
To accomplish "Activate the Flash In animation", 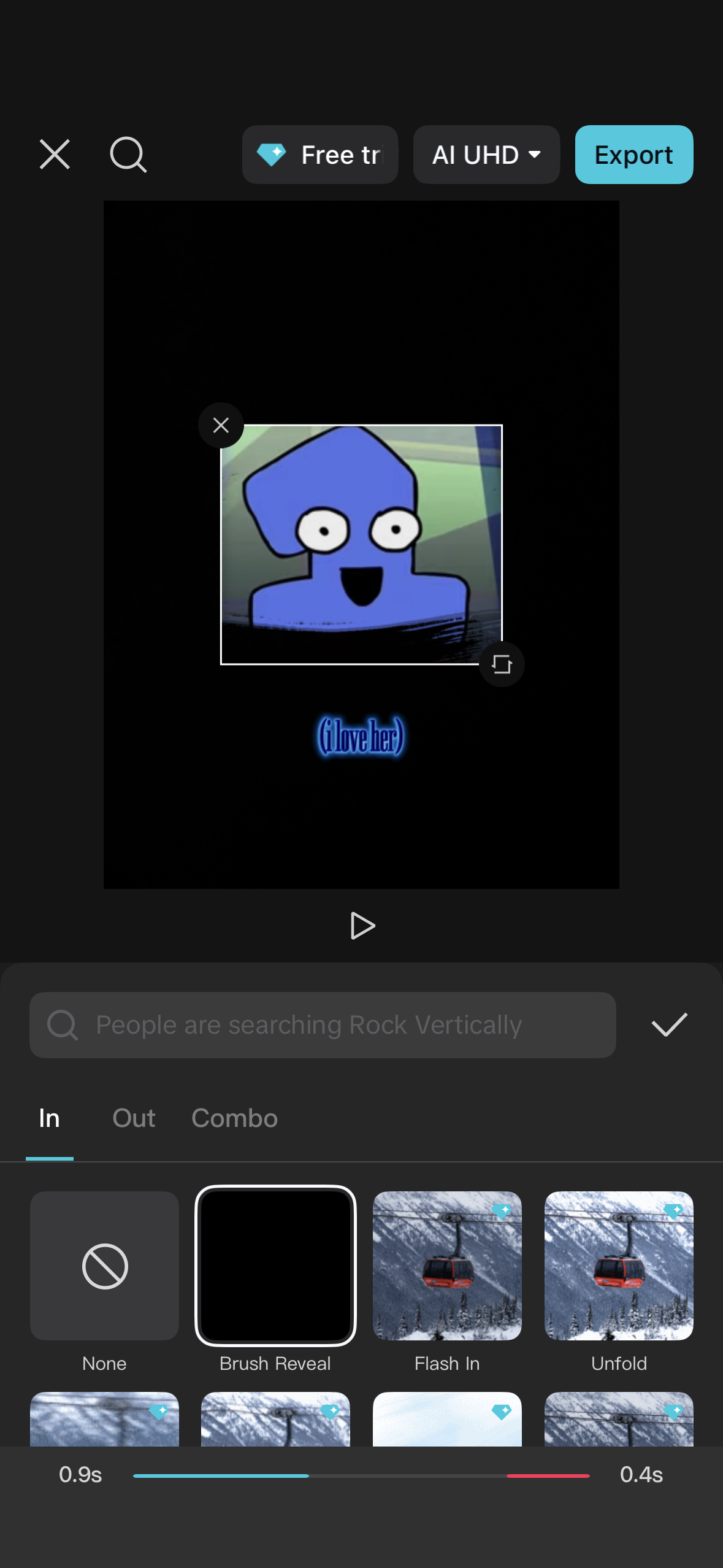I will click(447, 1266).
